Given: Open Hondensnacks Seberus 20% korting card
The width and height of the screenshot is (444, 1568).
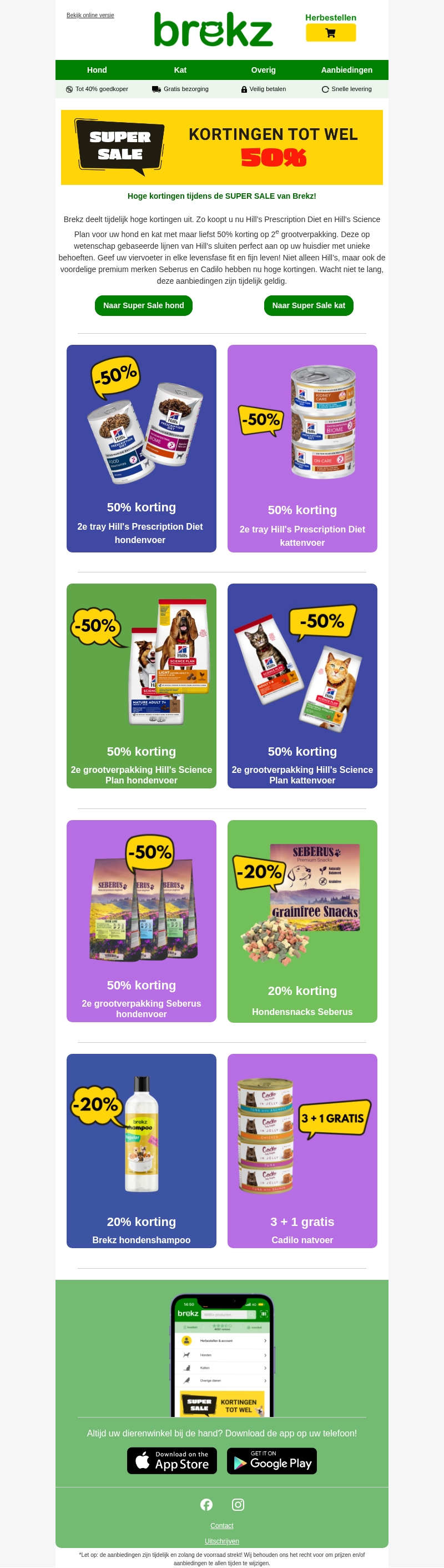Looking at the screenshot, I should (x=302, y=921).
